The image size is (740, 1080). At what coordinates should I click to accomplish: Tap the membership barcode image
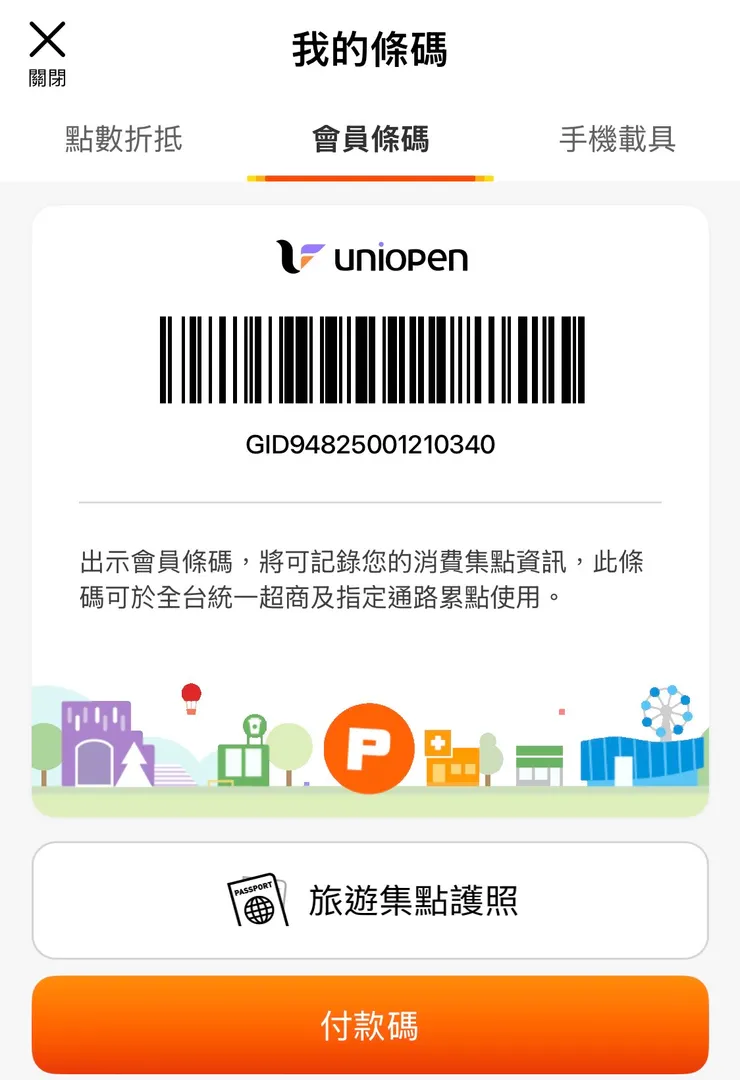370,355
